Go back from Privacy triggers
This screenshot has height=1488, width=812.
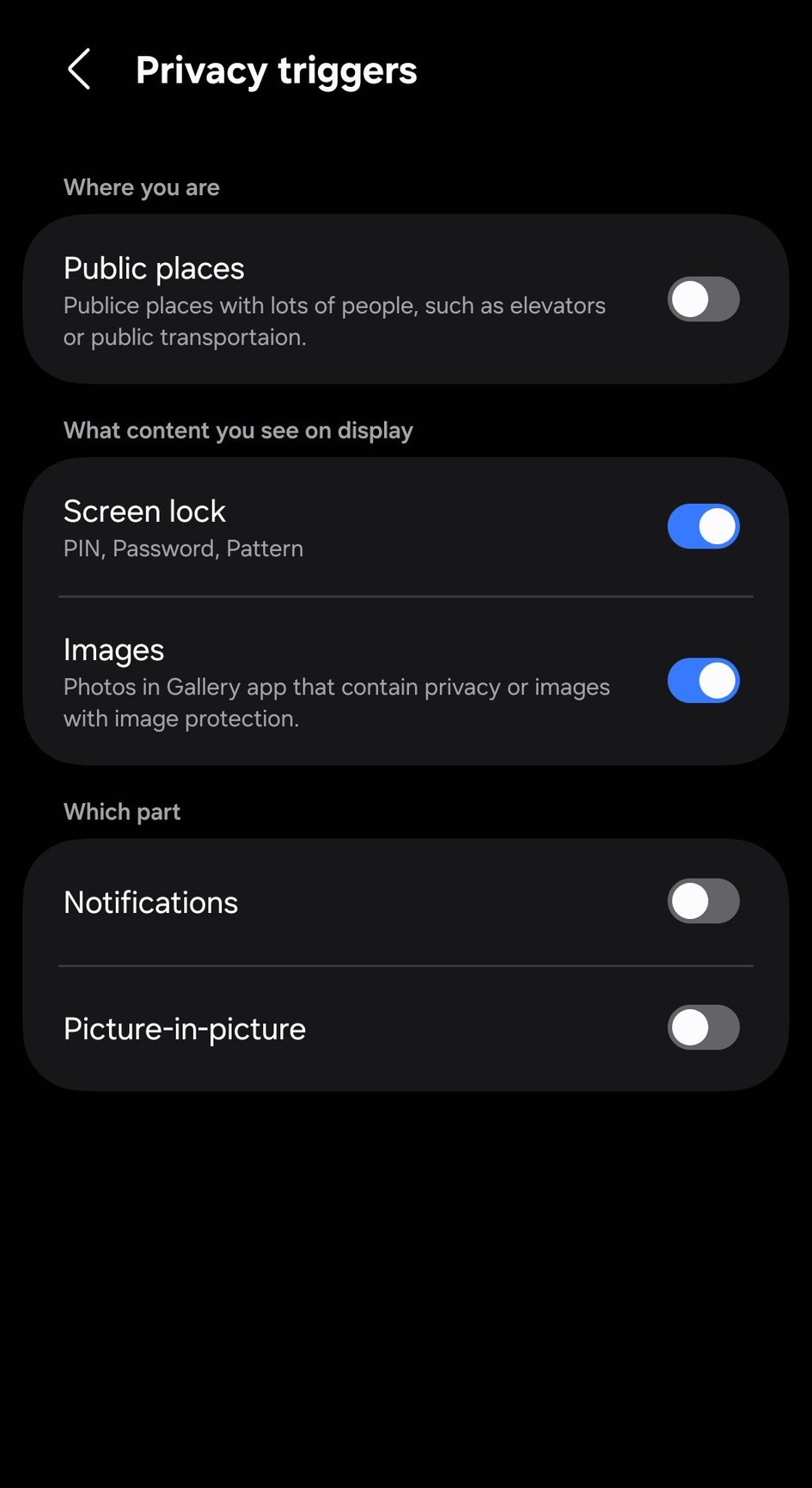point(79,70)
